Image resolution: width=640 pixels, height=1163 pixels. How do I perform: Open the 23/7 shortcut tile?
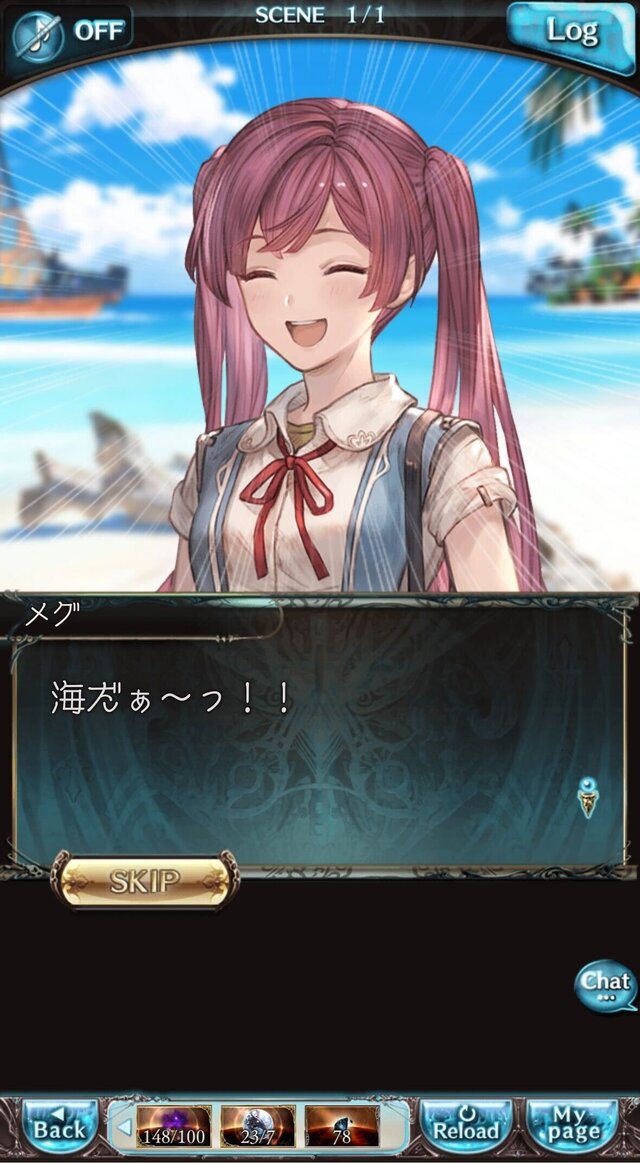[257, 1126]
